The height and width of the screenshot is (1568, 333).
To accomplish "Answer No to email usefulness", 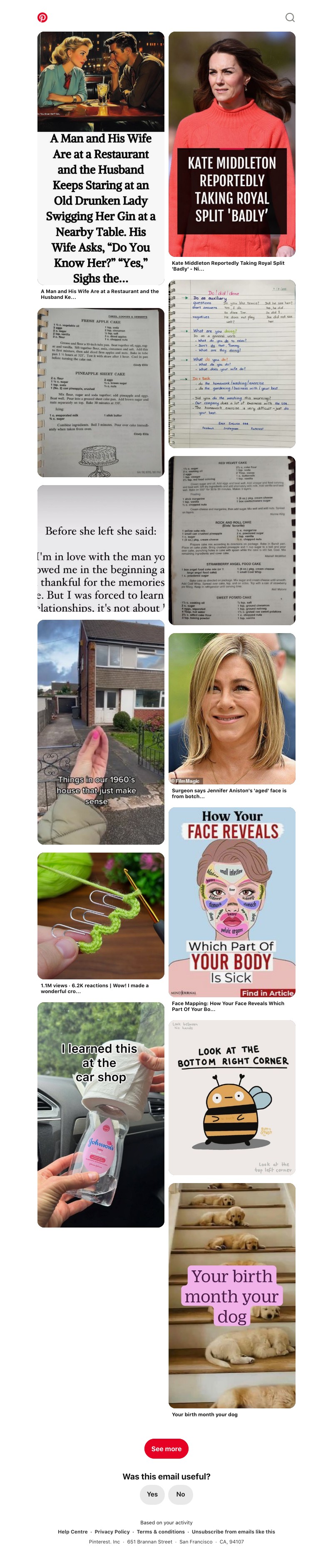I will (x=181, y=1494).
